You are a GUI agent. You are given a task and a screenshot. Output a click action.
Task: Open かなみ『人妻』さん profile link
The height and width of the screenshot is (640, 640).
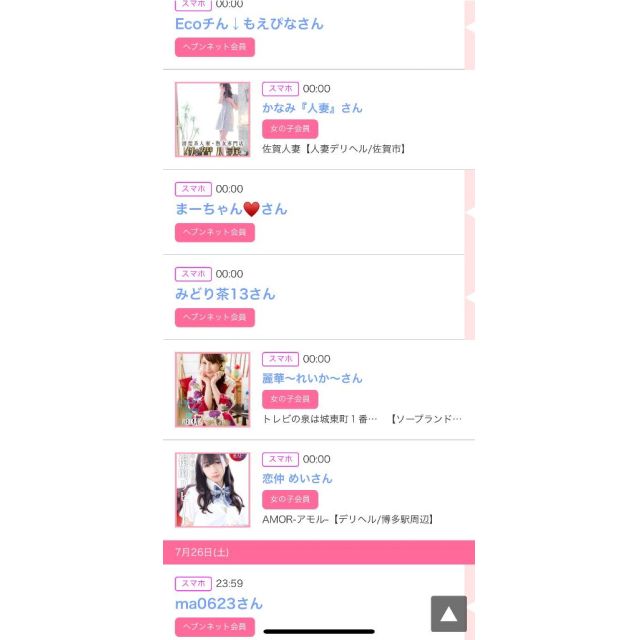pos(312,108)
